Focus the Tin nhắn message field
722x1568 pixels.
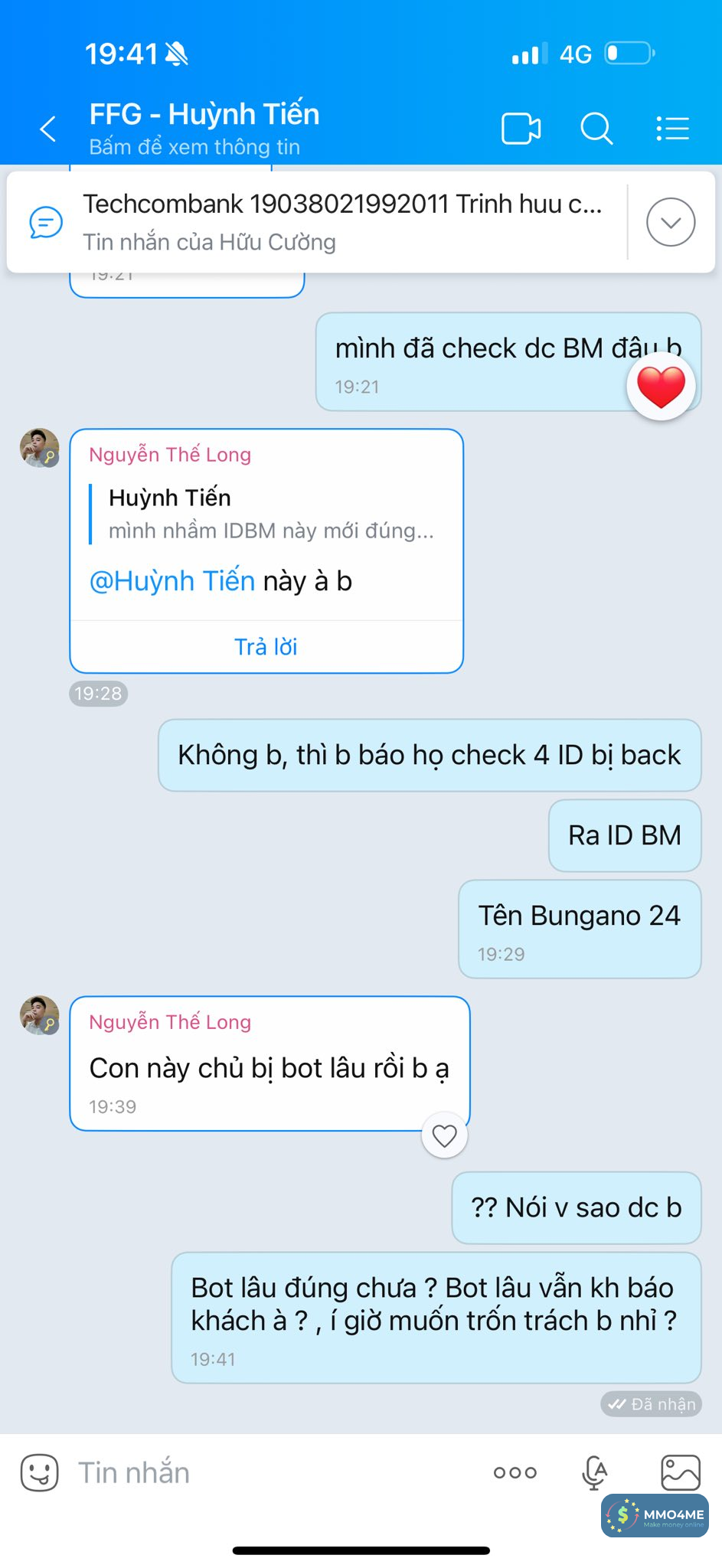276,1472
